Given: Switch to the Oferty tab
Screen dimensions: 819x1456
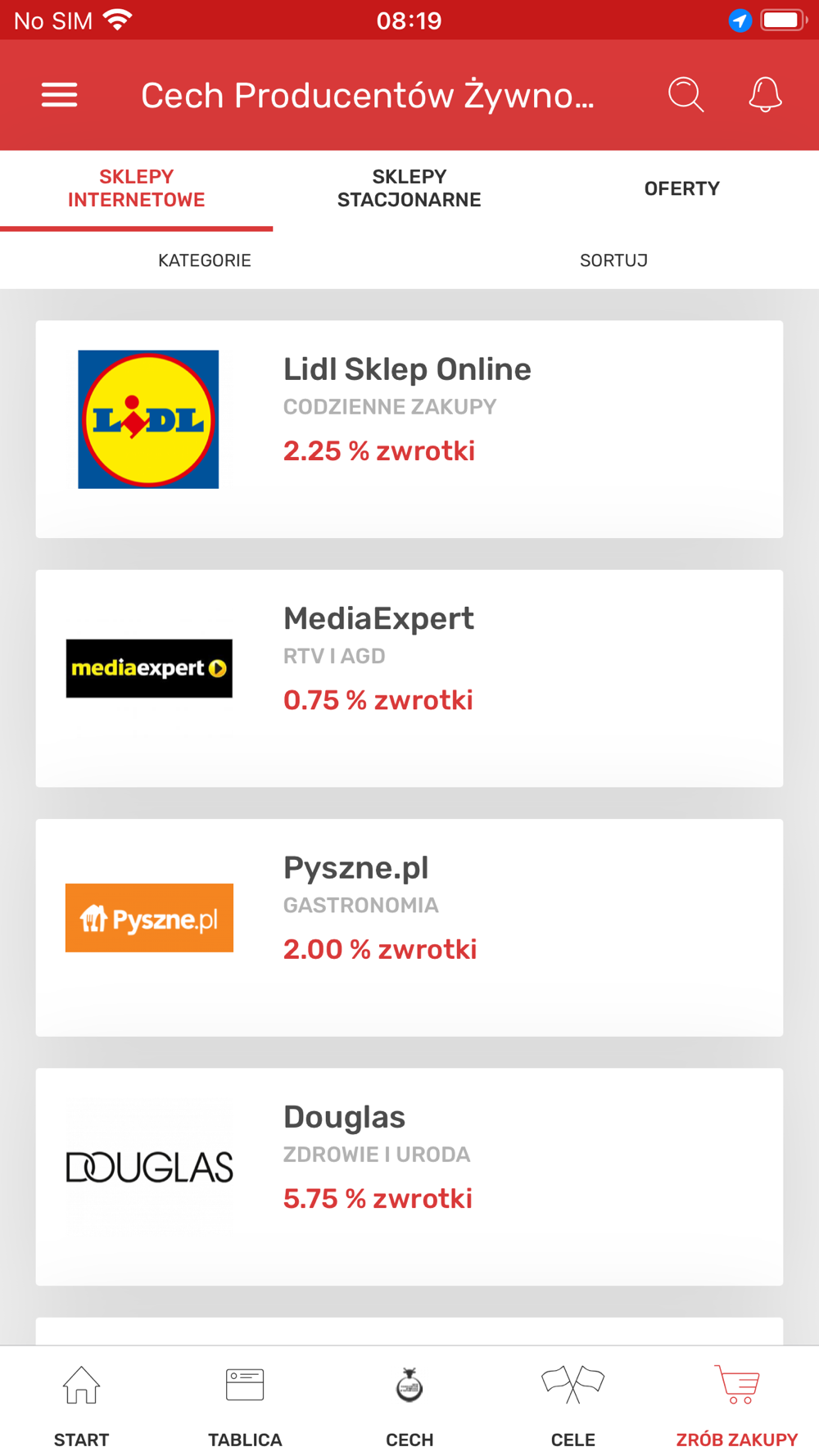Looking at the screenshot, I should click(681, 188).
